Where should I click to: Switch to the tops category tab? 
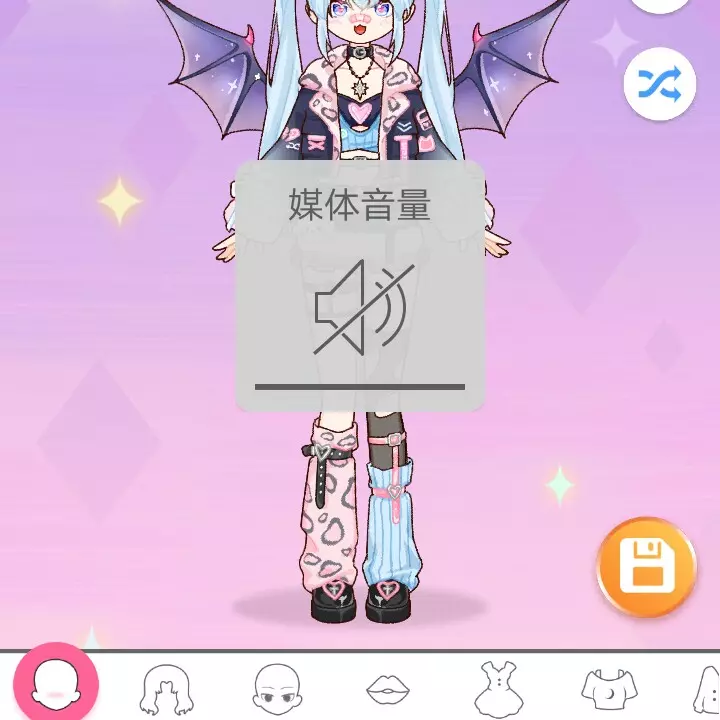[609, 688]
